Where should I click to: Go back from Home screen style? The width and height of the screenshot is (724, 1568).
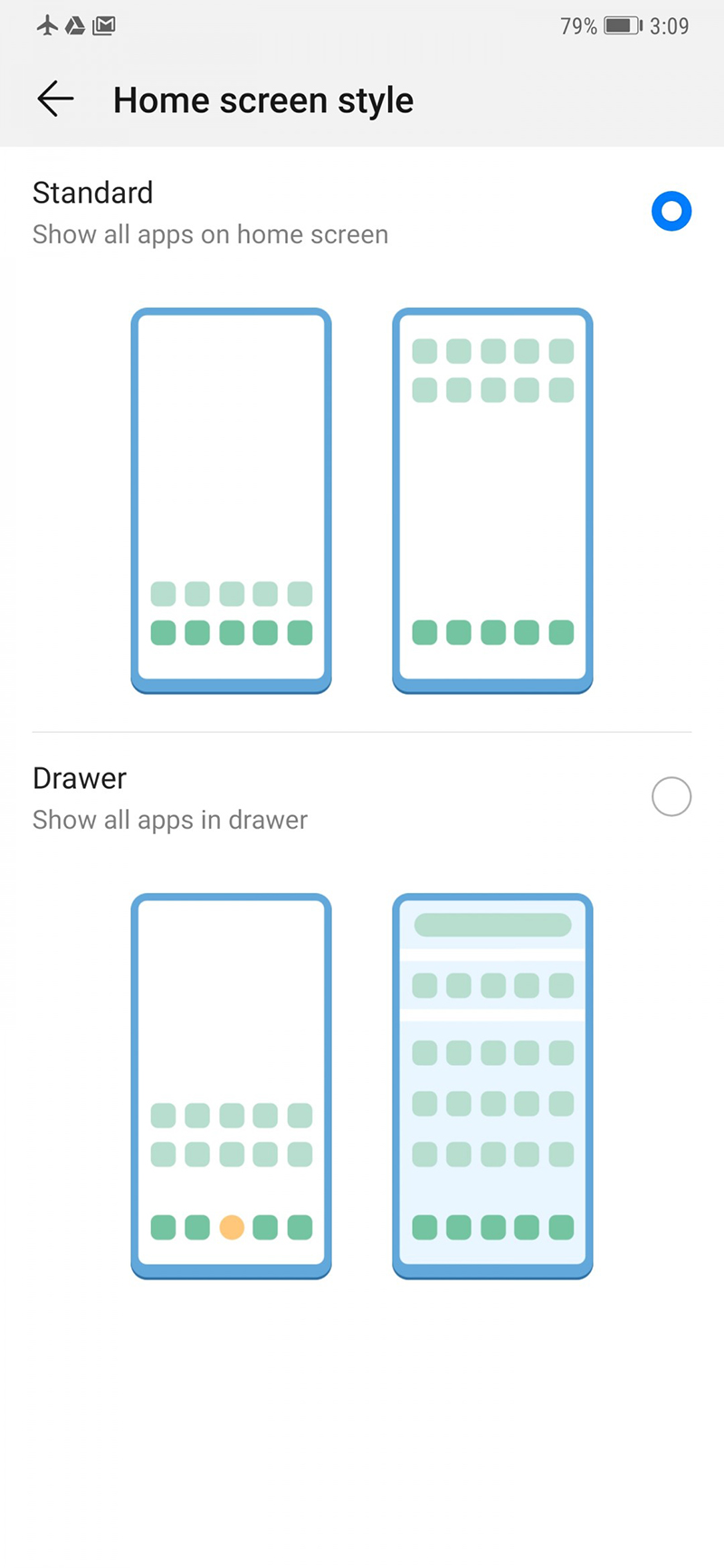55,99
